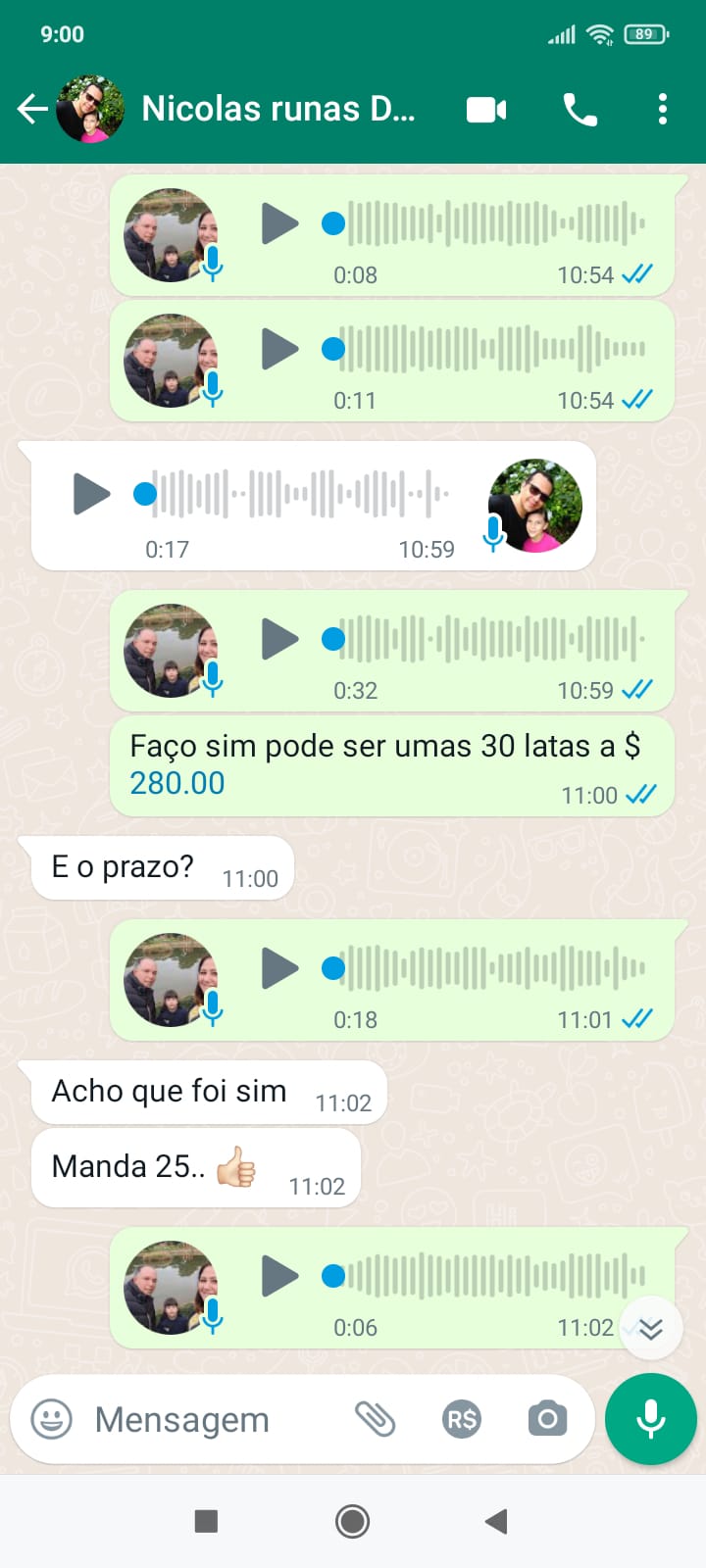
Task: Play the 0:18 voice message
Action: tap(279, 968)
